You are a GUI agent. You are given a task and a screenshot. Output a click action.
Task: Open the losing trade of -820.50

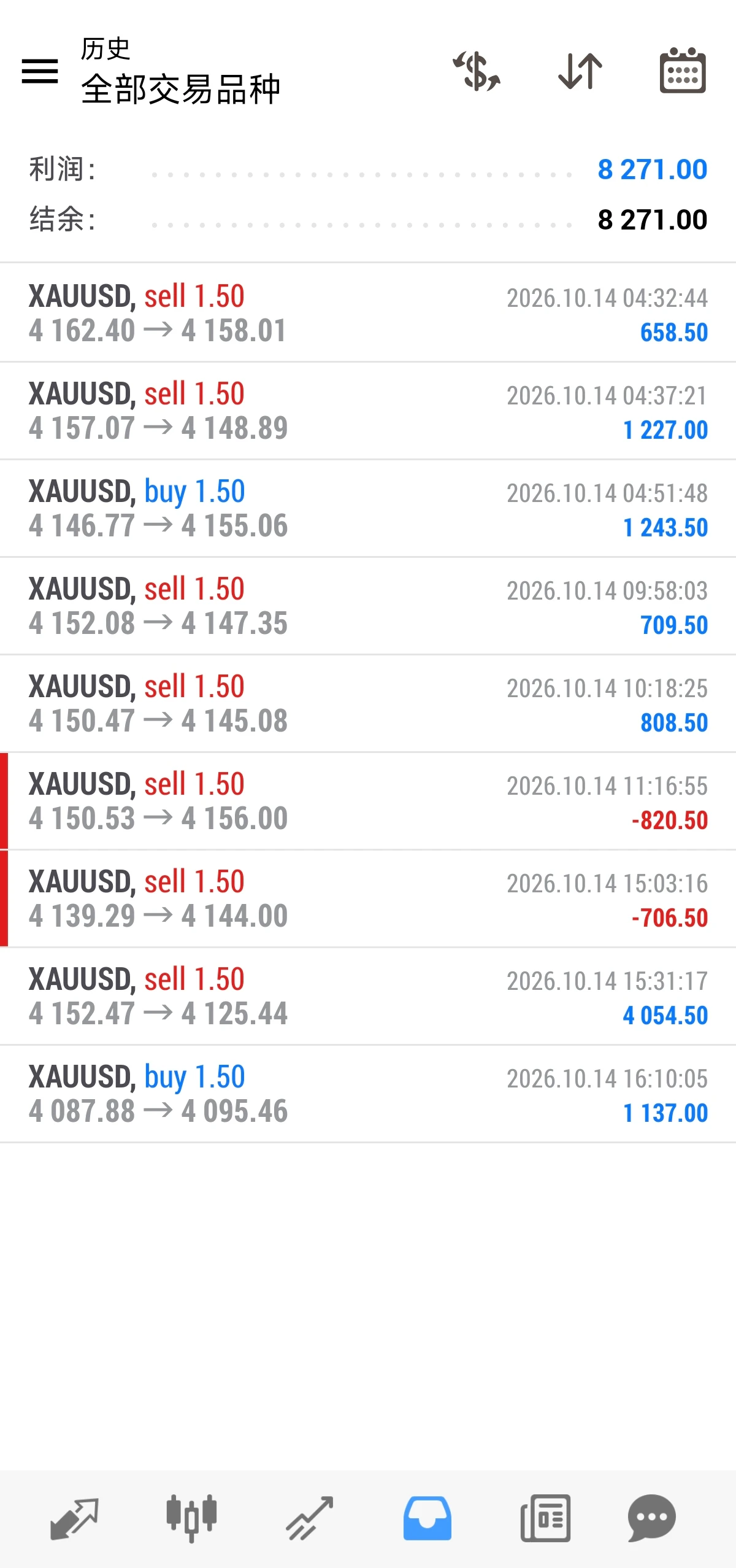[x=368, y=801]
